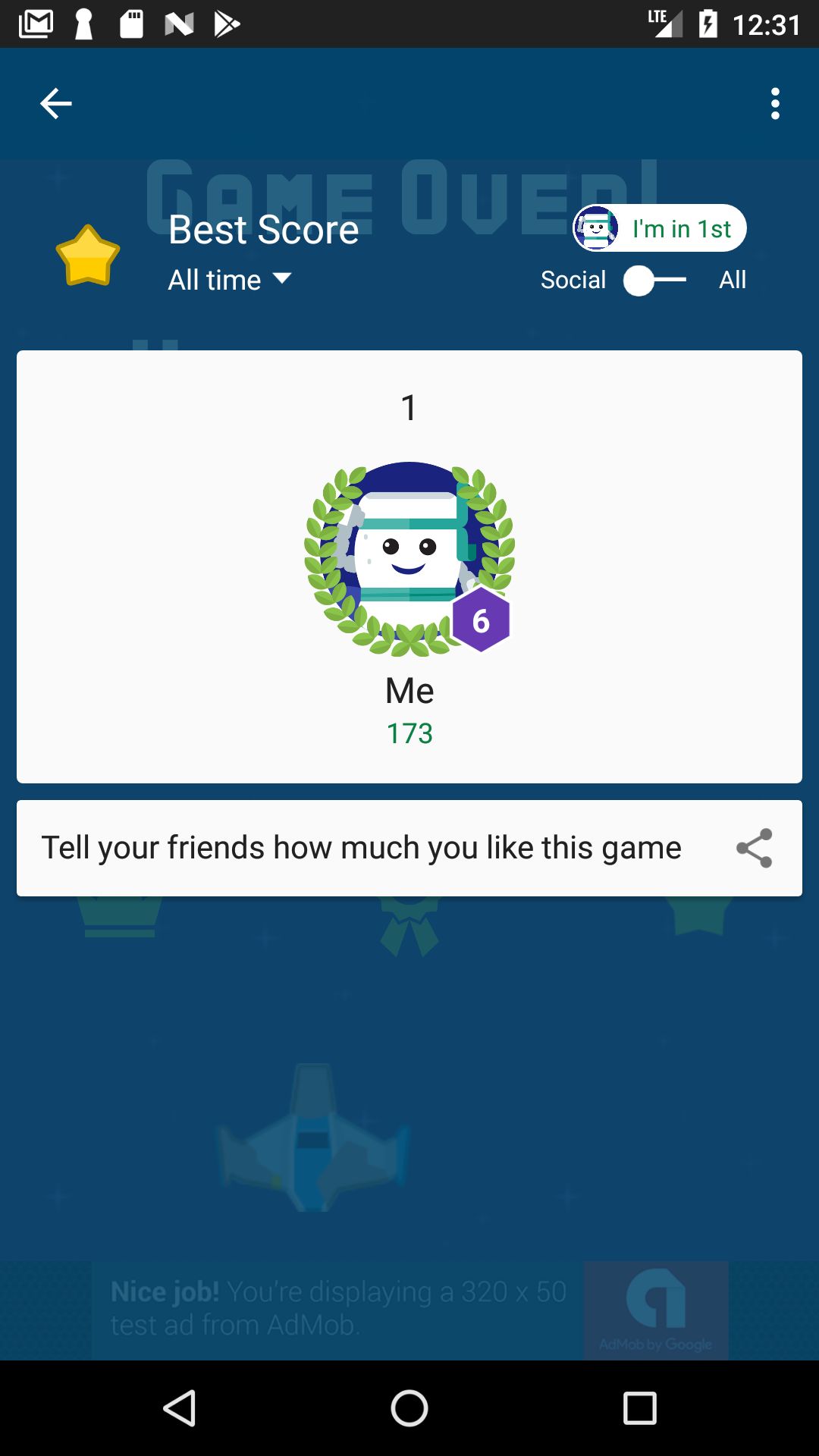Screen dimensions: 819x1456
Task: Tap the I'm in 1st chip
Action: point(659,228)
